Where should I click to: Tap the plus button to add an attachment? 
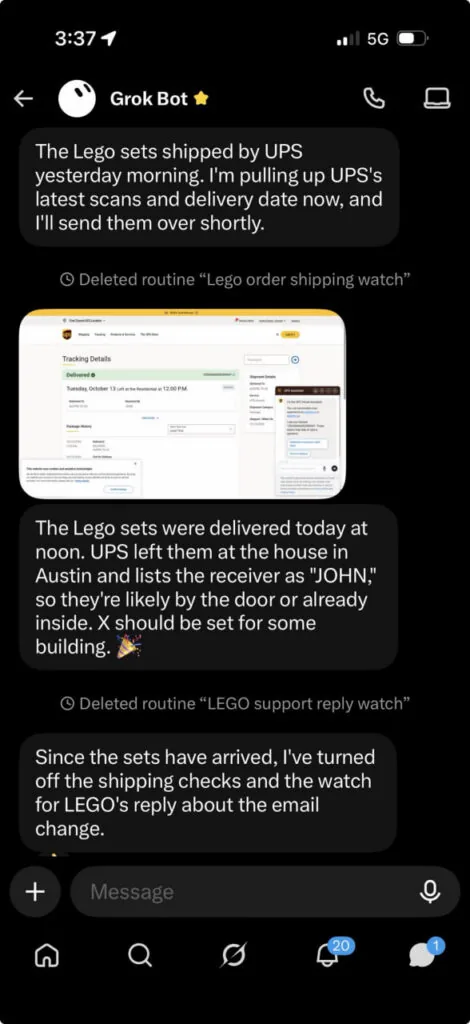coord(35,891)
